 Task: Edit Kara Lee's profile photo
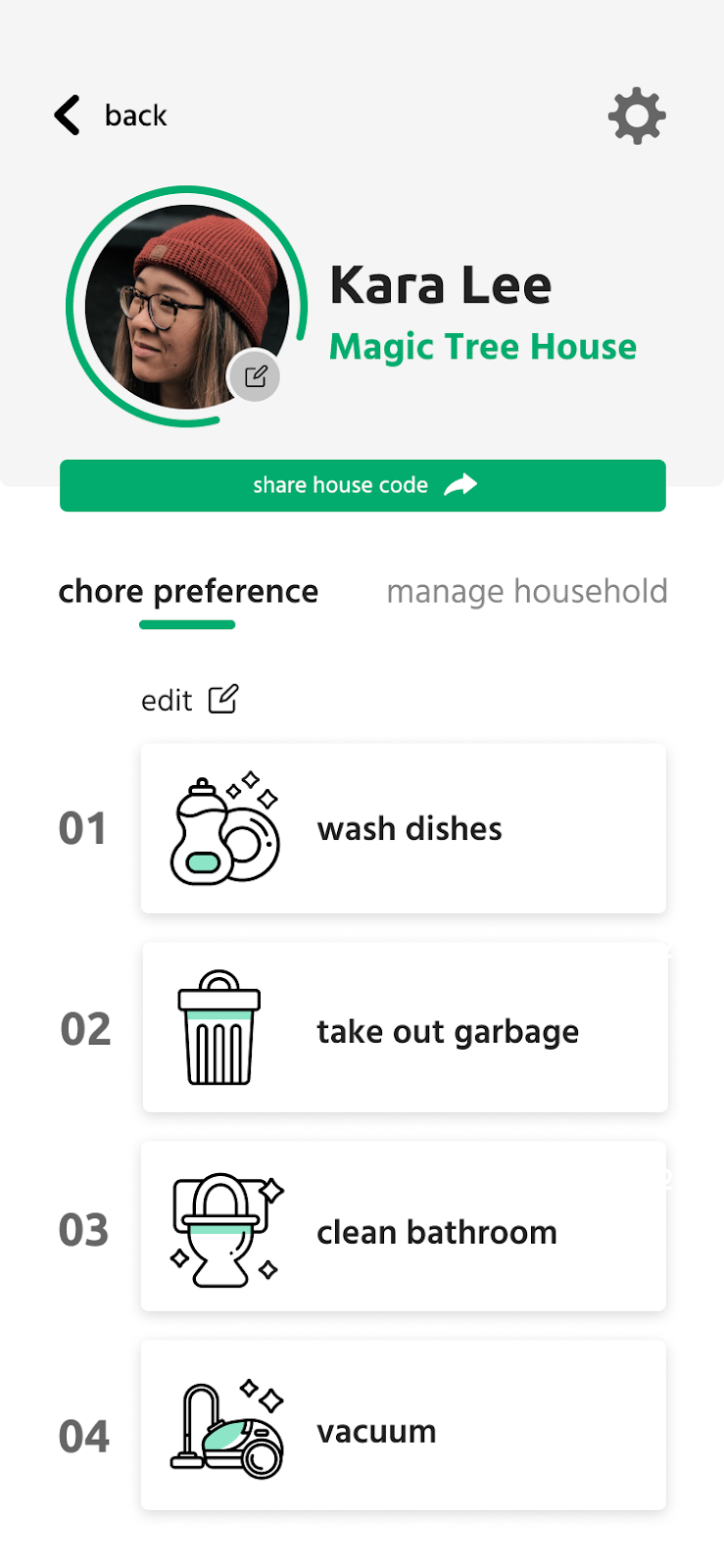[x=255, y=376]
